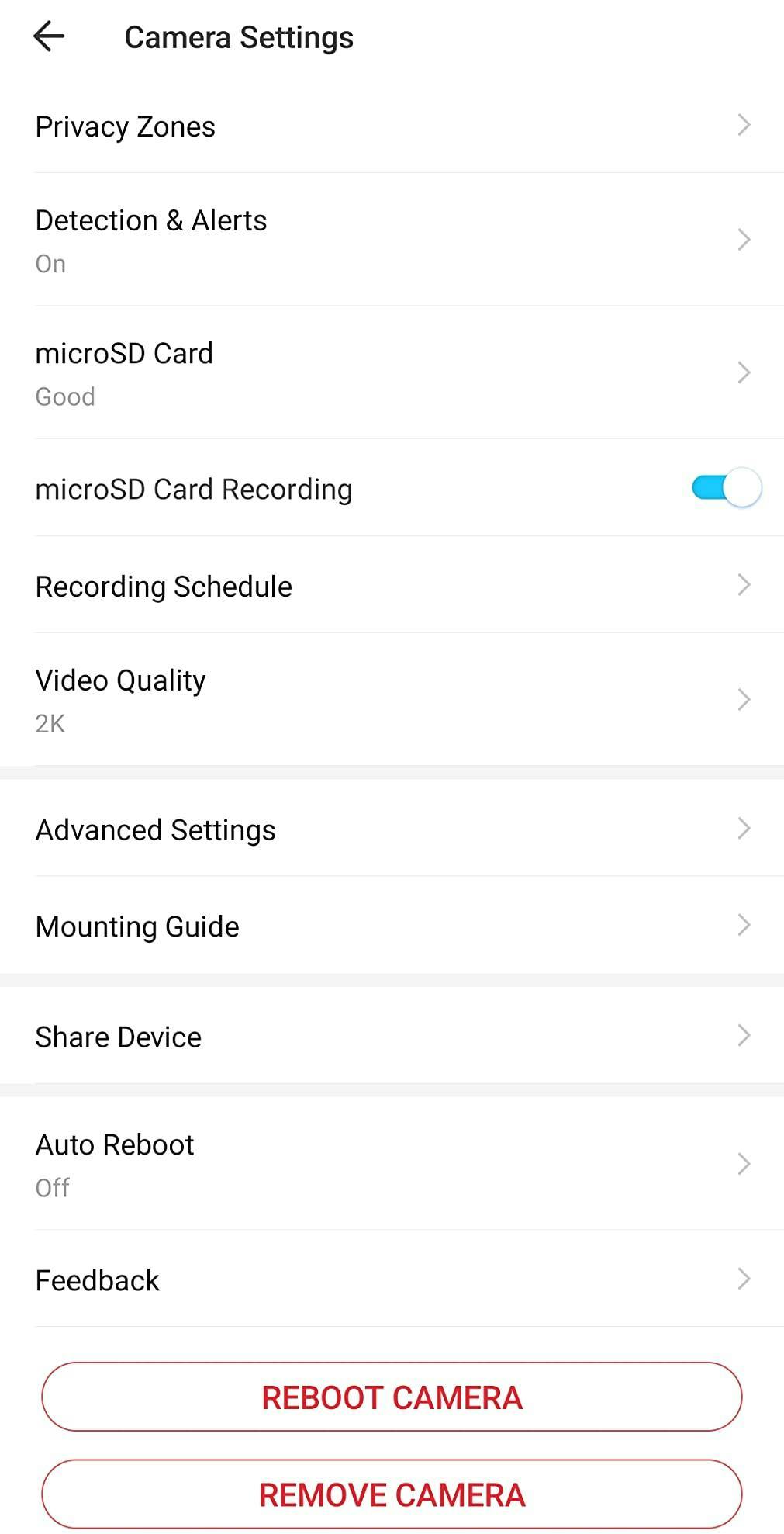
Task: Open Auto Reboot settings
Action: [x=392, y=1165]
